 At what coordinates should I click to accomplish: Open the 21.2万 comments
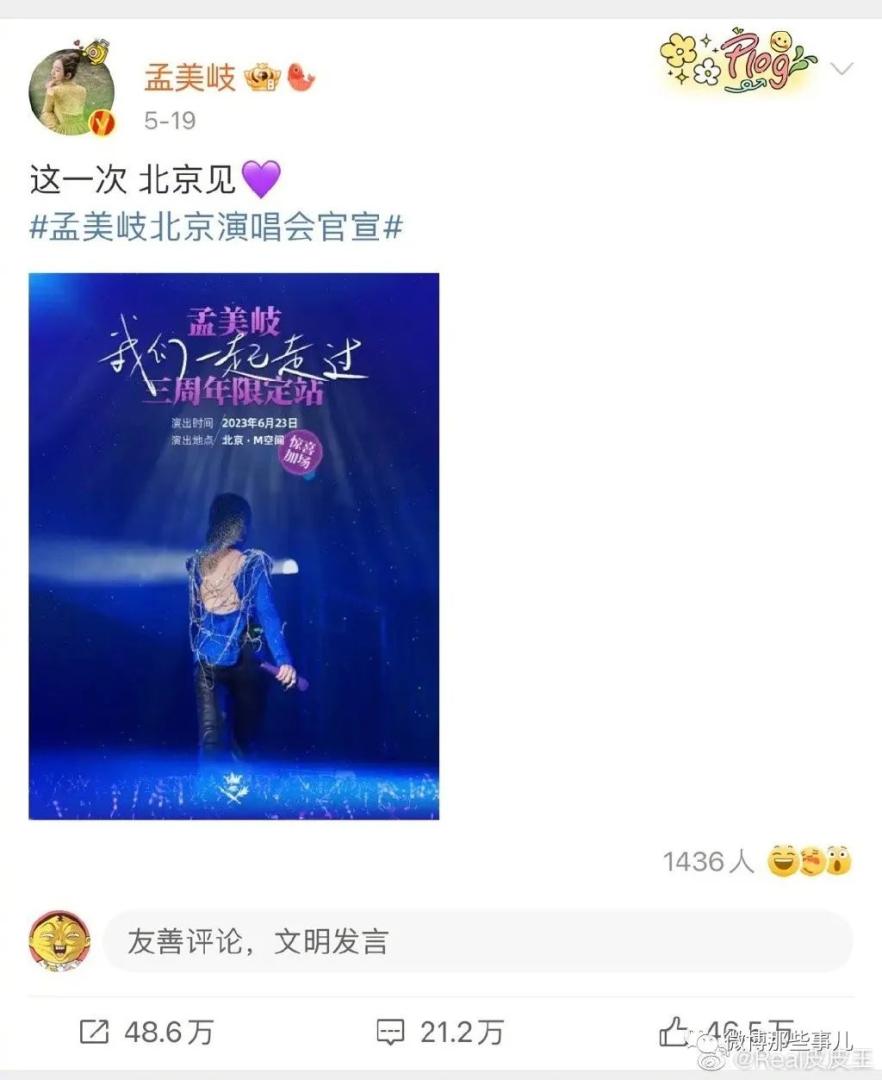point(440,1031)
